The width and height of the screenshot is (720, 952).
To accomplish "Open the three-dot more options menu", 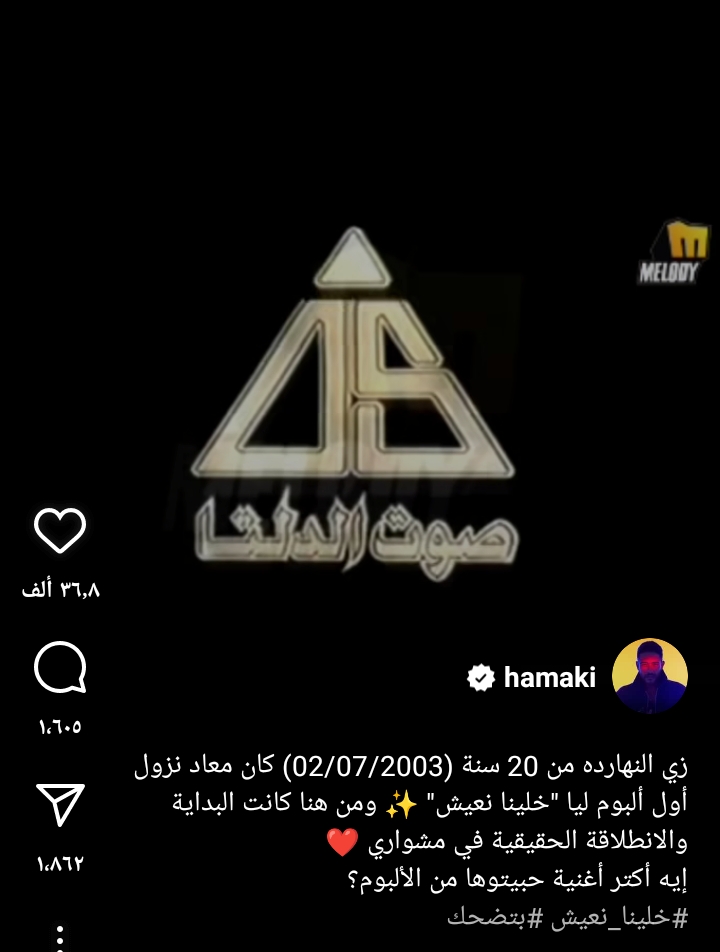I will coord(60,938).
